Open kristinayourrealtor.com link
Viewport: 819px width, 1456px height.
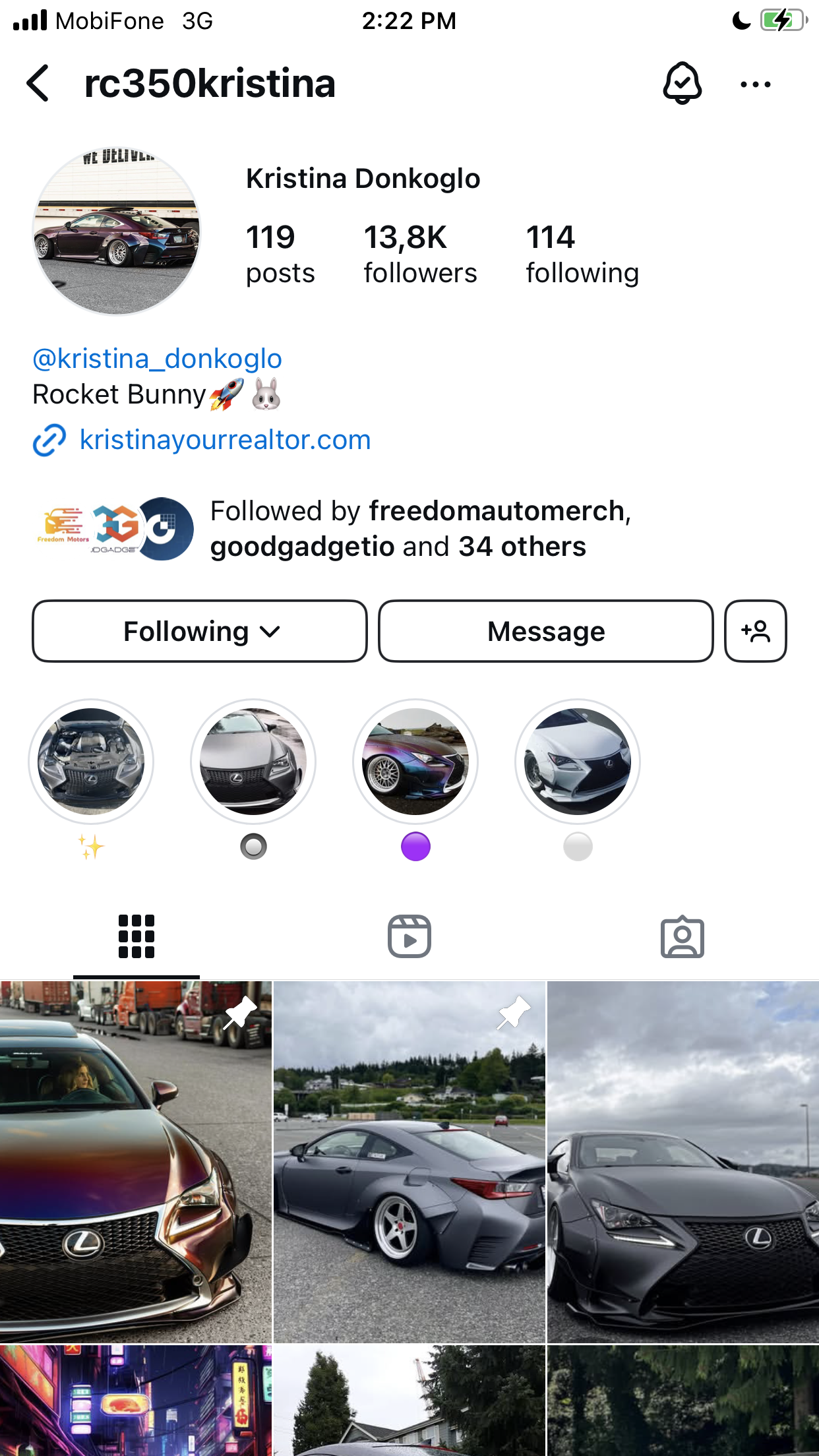pyautogui.click(x=225, y=440)
